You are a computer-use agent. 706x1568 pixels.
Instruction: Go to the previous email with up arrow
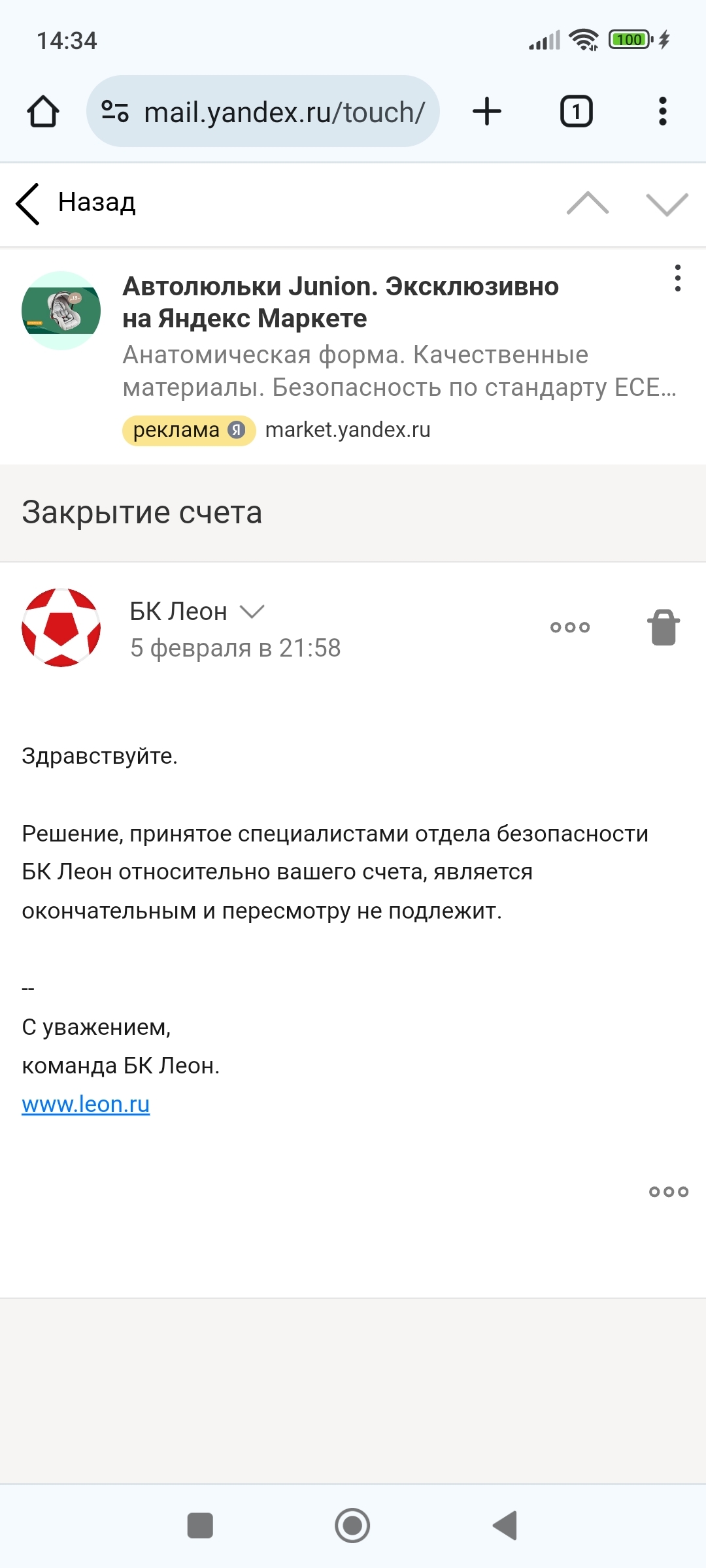(x=588, y=203)
